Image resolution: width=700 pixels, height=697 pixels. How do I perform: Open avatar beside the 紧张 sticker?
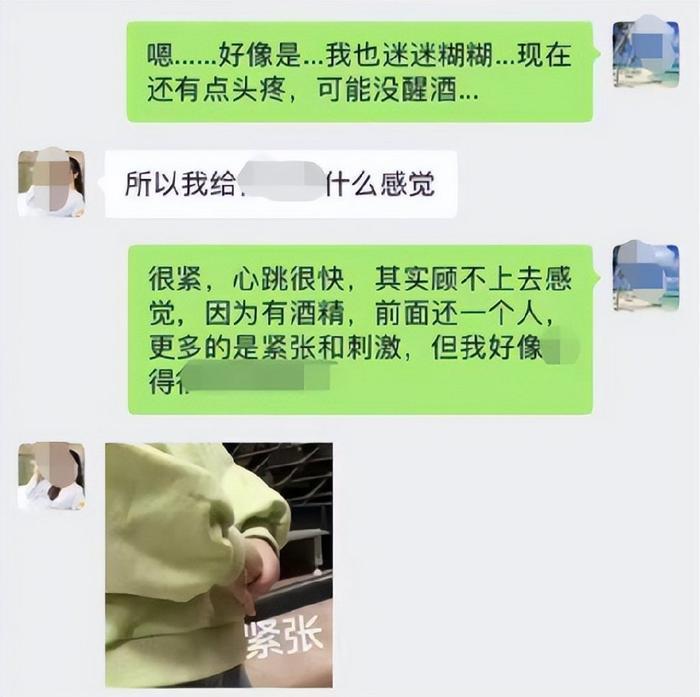click(x=51, y=476)
